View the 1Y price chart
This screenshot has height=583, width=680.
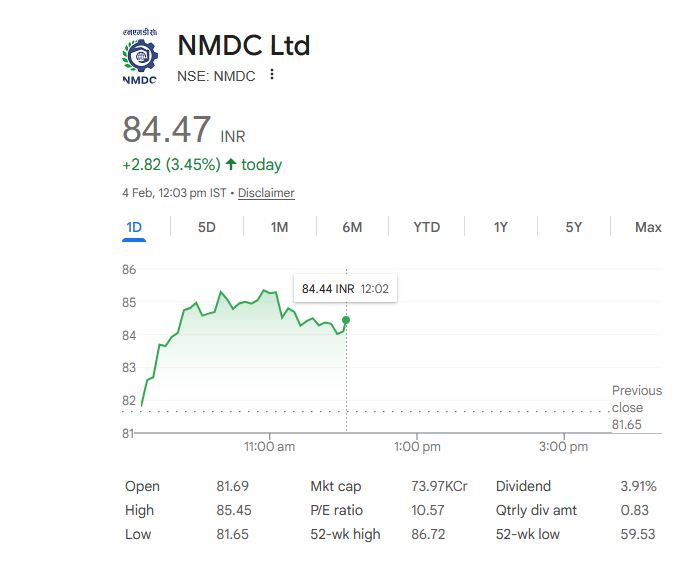click(501, 227)
